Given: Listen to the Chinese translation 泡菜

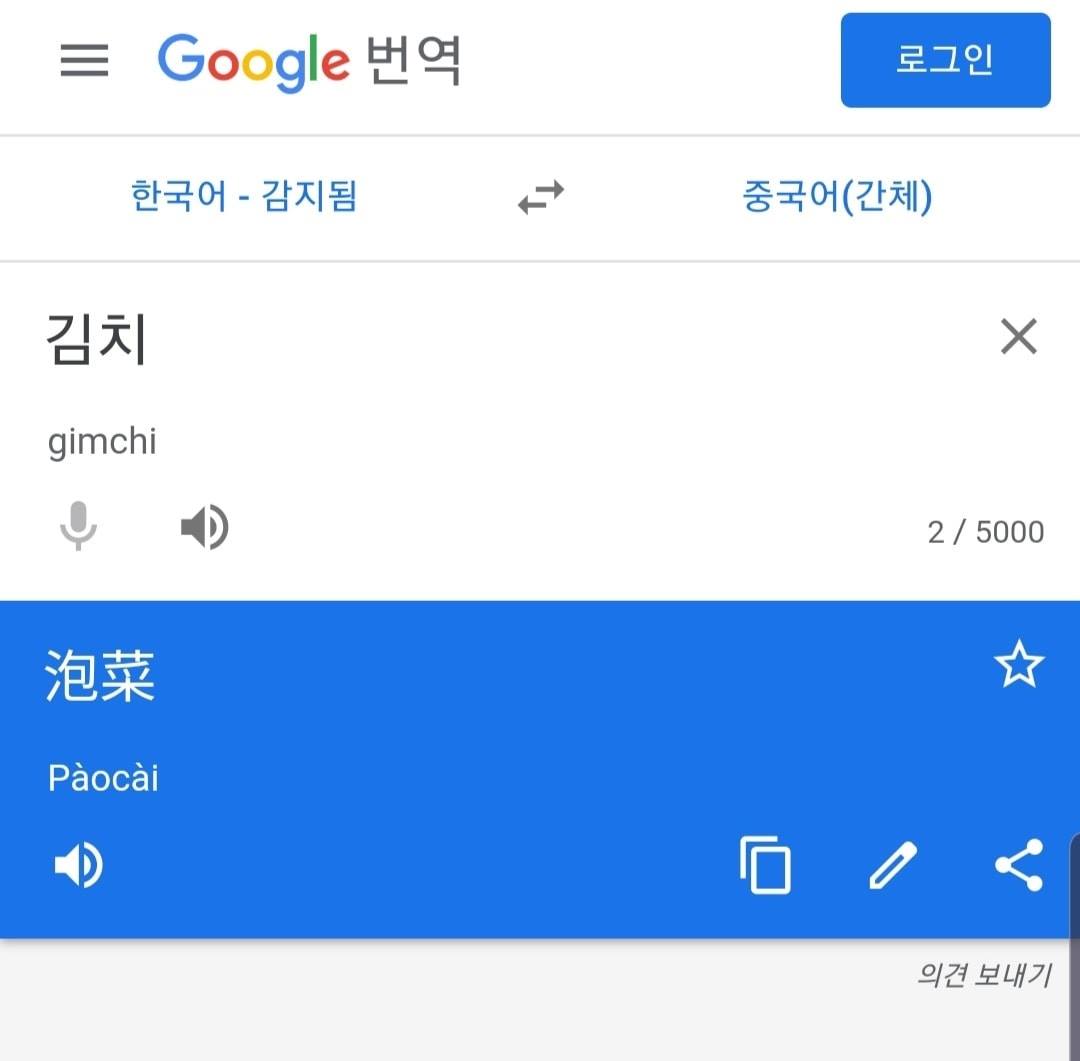Looking at the screenshot, I should (79, 865).
